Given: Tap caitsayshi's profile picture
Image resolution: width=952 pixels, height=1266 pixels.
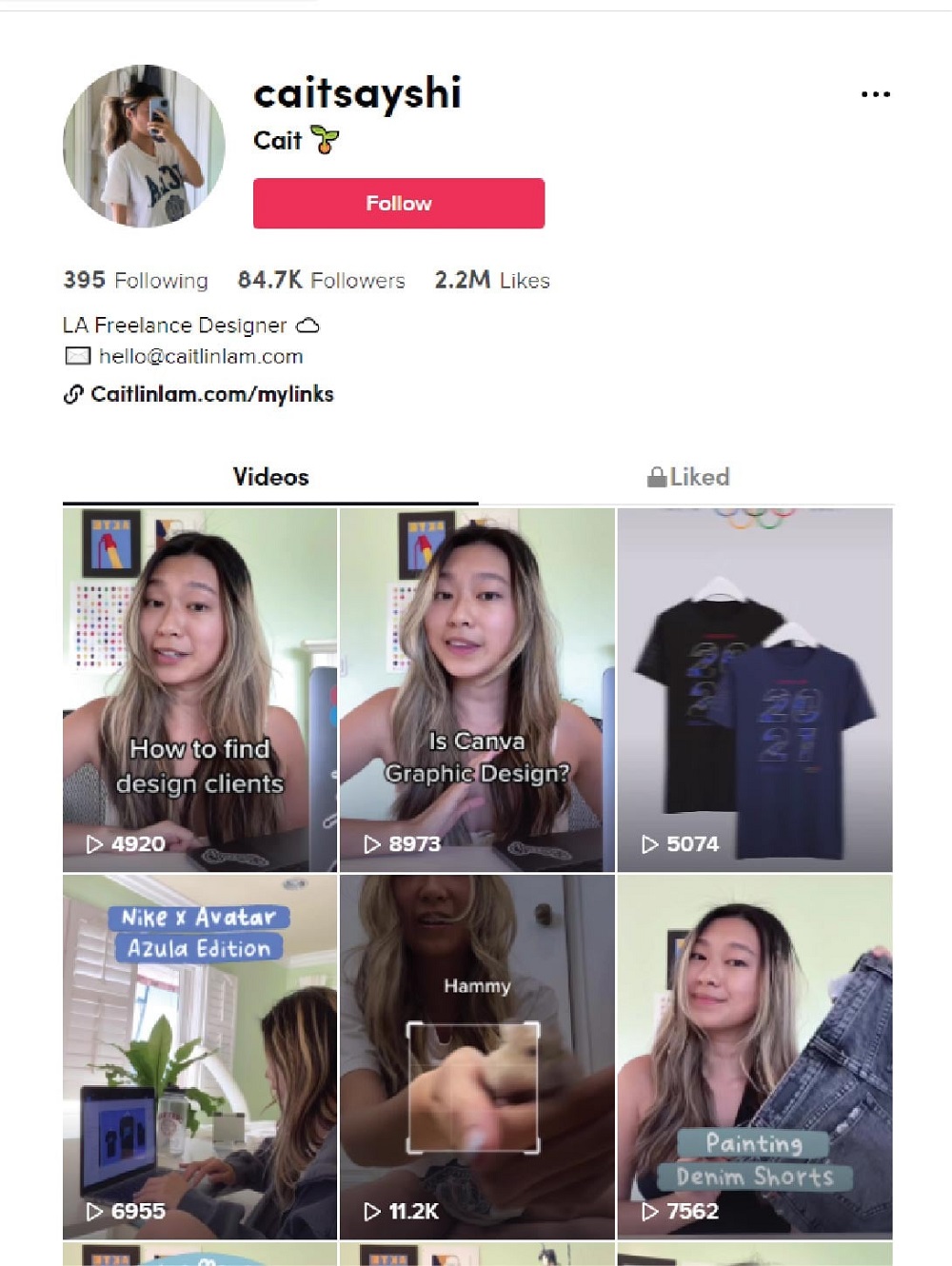Looking at the screenshot, I should point(144,147).
